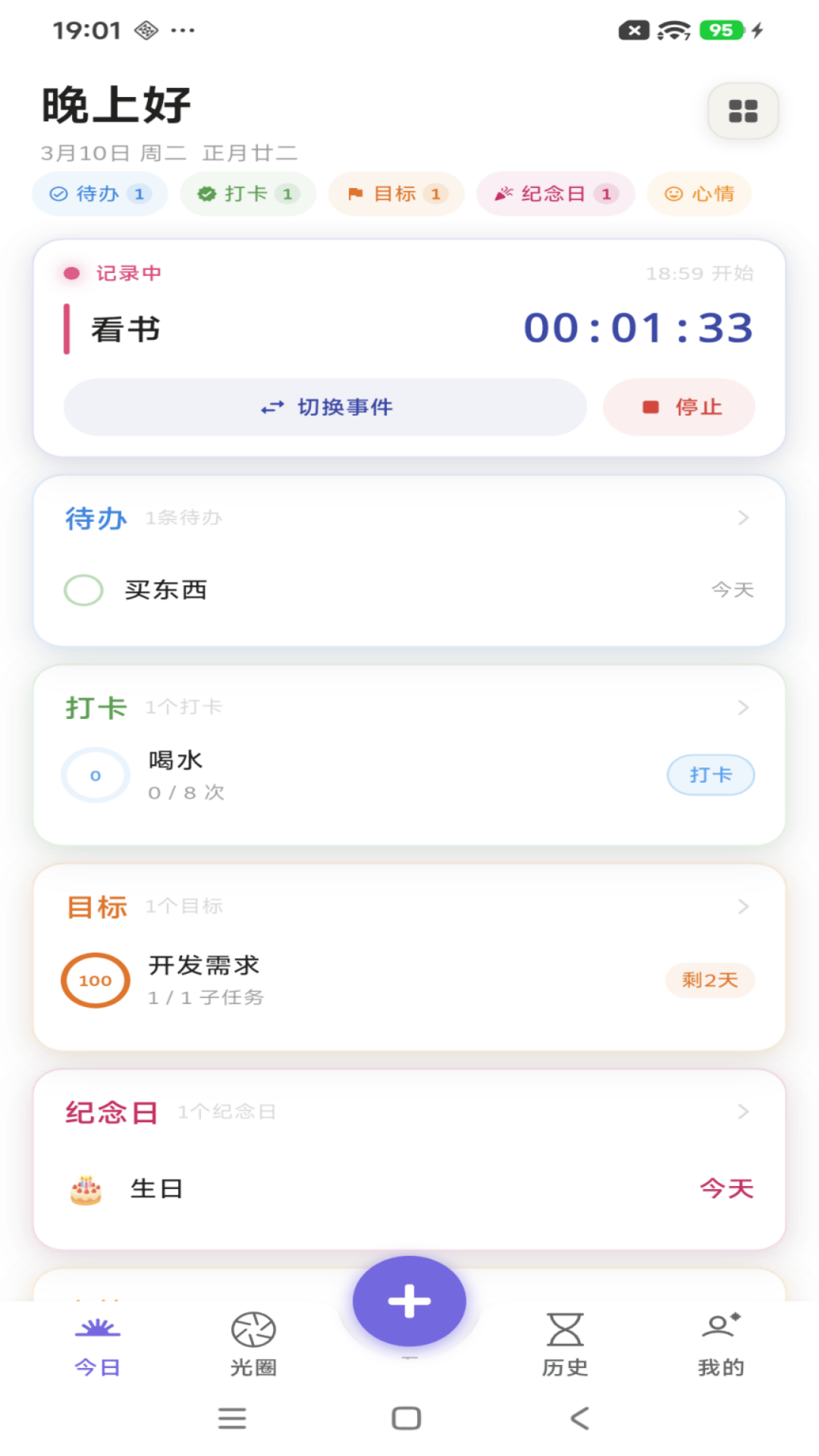Screen dimensions: 819x1456
Task: Expand the 打卡 section chevron
Action: point(742,708)
